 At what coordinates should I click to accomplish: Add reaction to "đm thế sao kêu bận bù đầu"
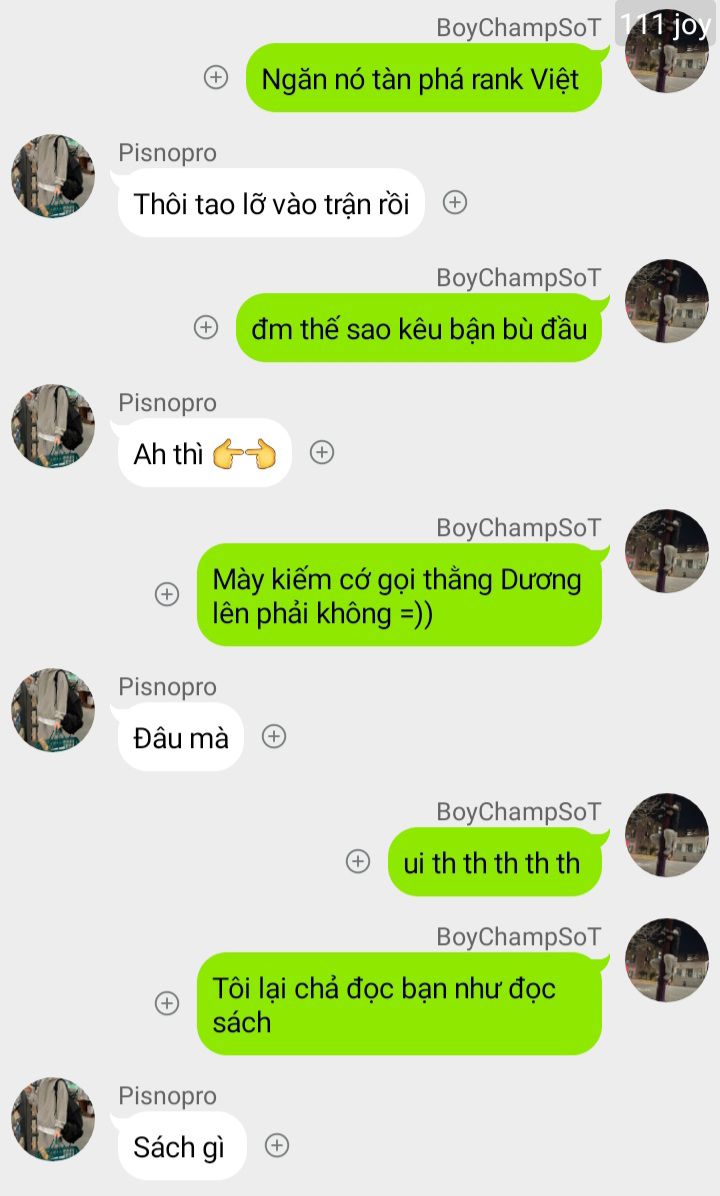click(x=206, y=327)
